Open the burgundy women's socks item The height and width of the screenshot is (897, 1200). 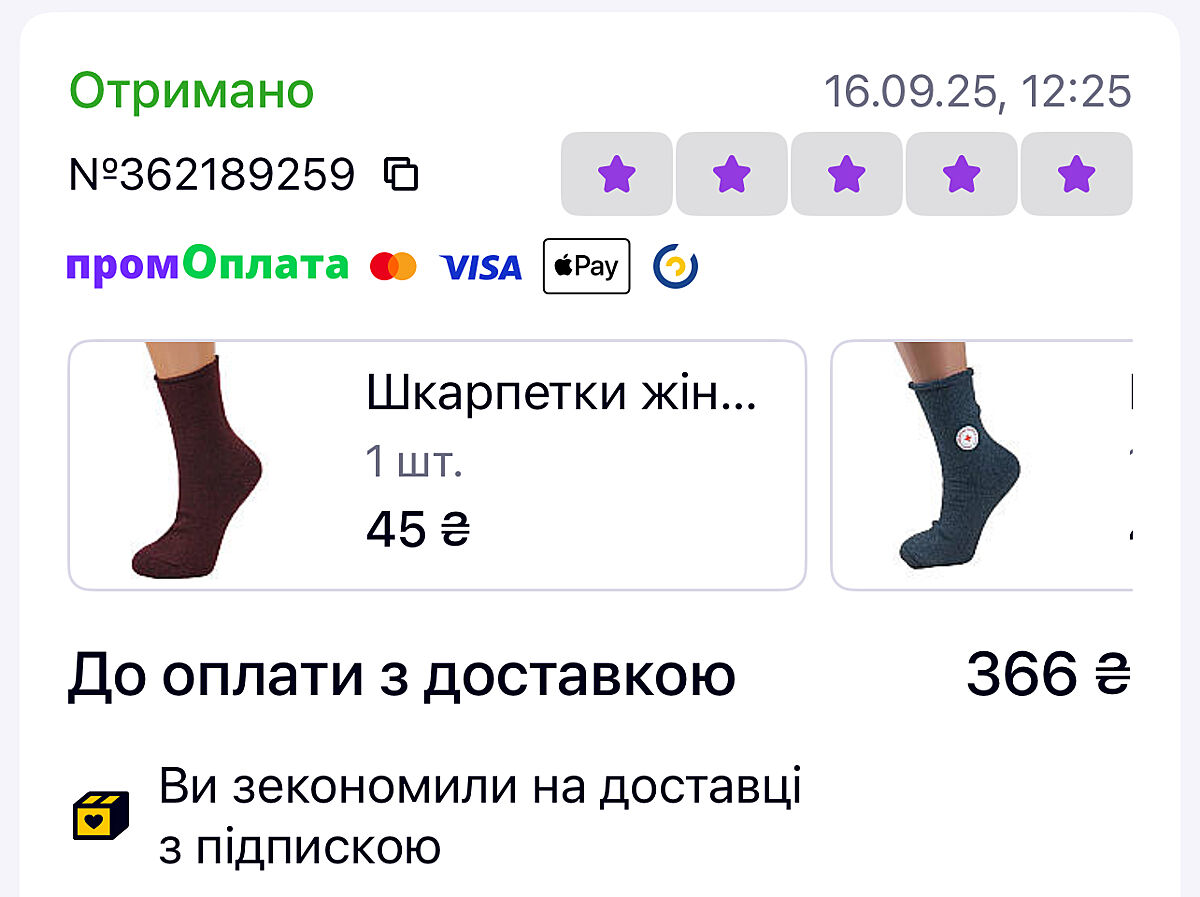coord(437,465)
